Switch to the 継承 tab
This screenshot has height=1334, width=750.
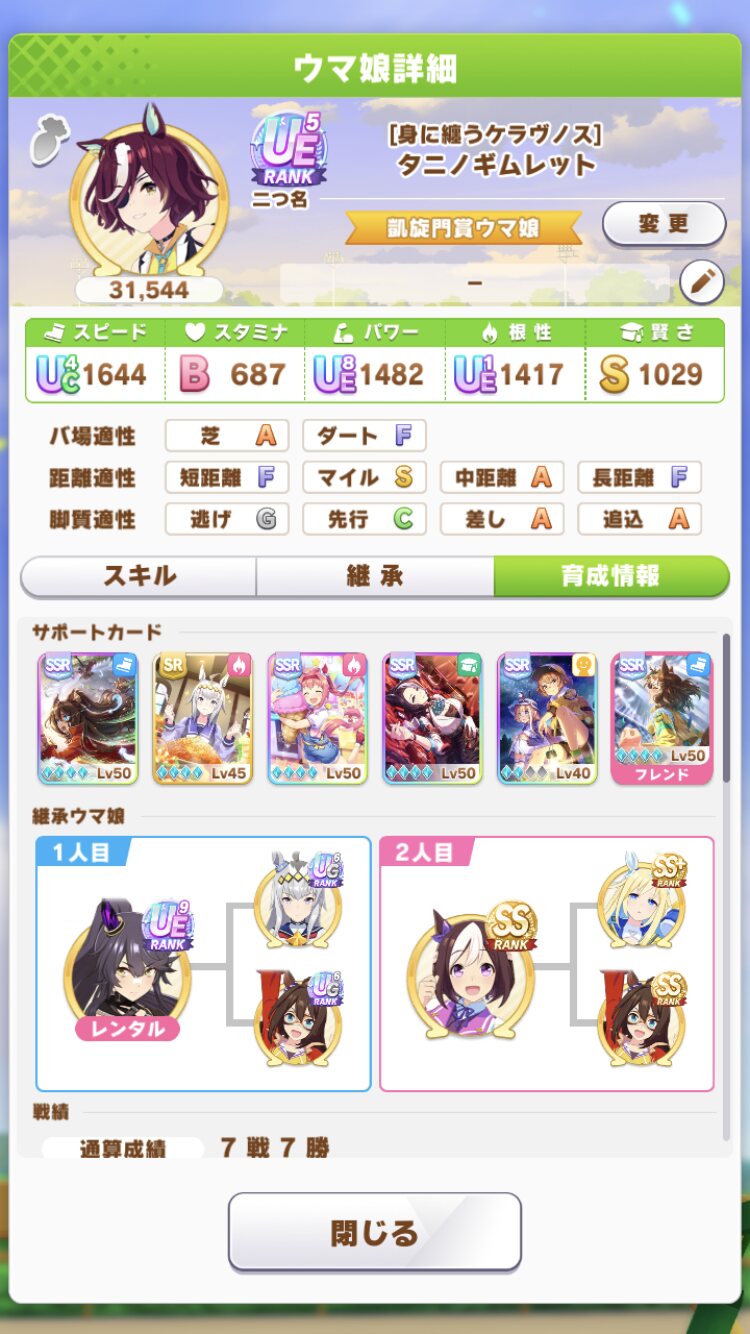tap(374, 576)
